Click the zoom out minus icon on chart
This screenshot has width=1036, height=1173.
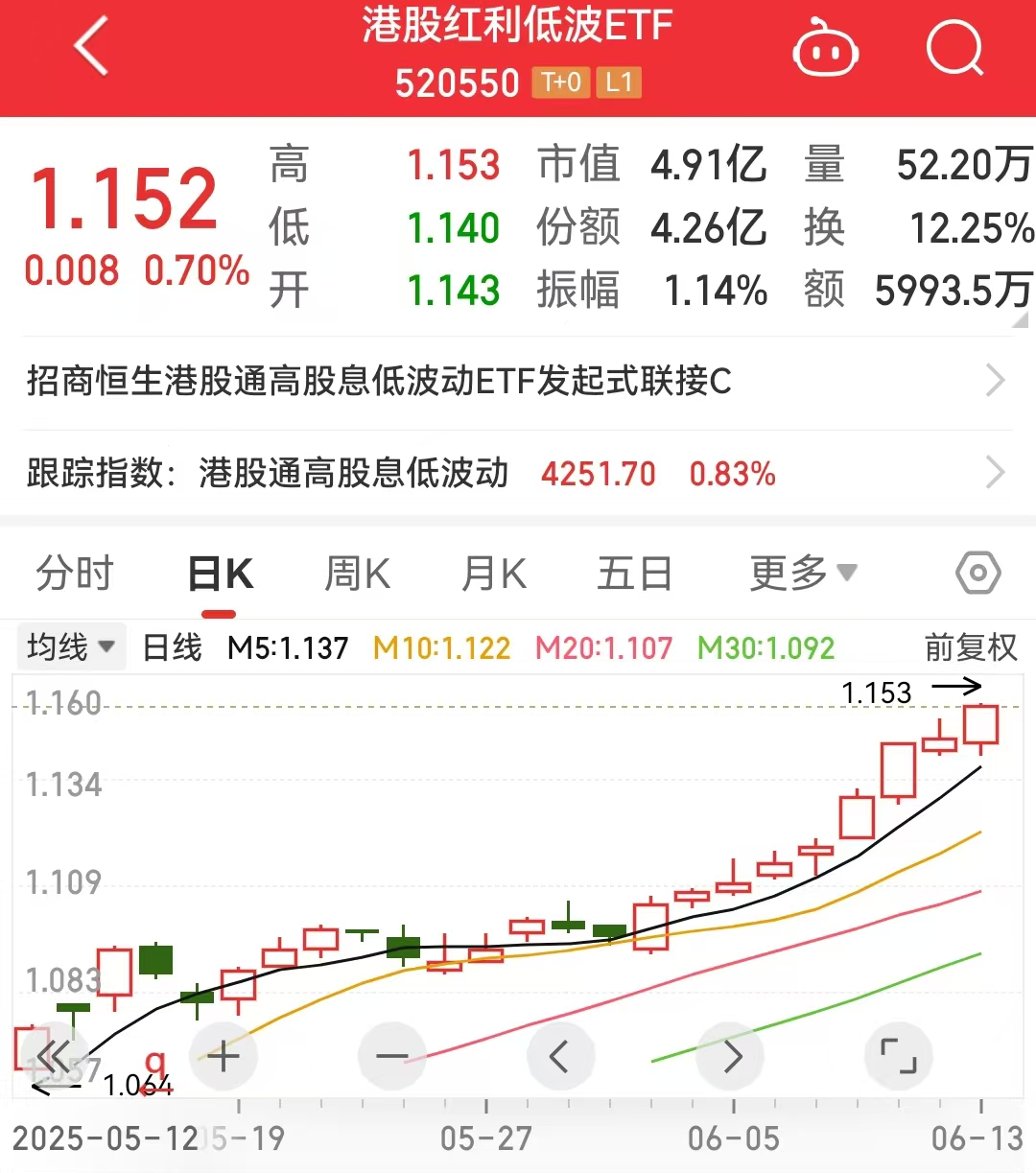coord(391,1055)
